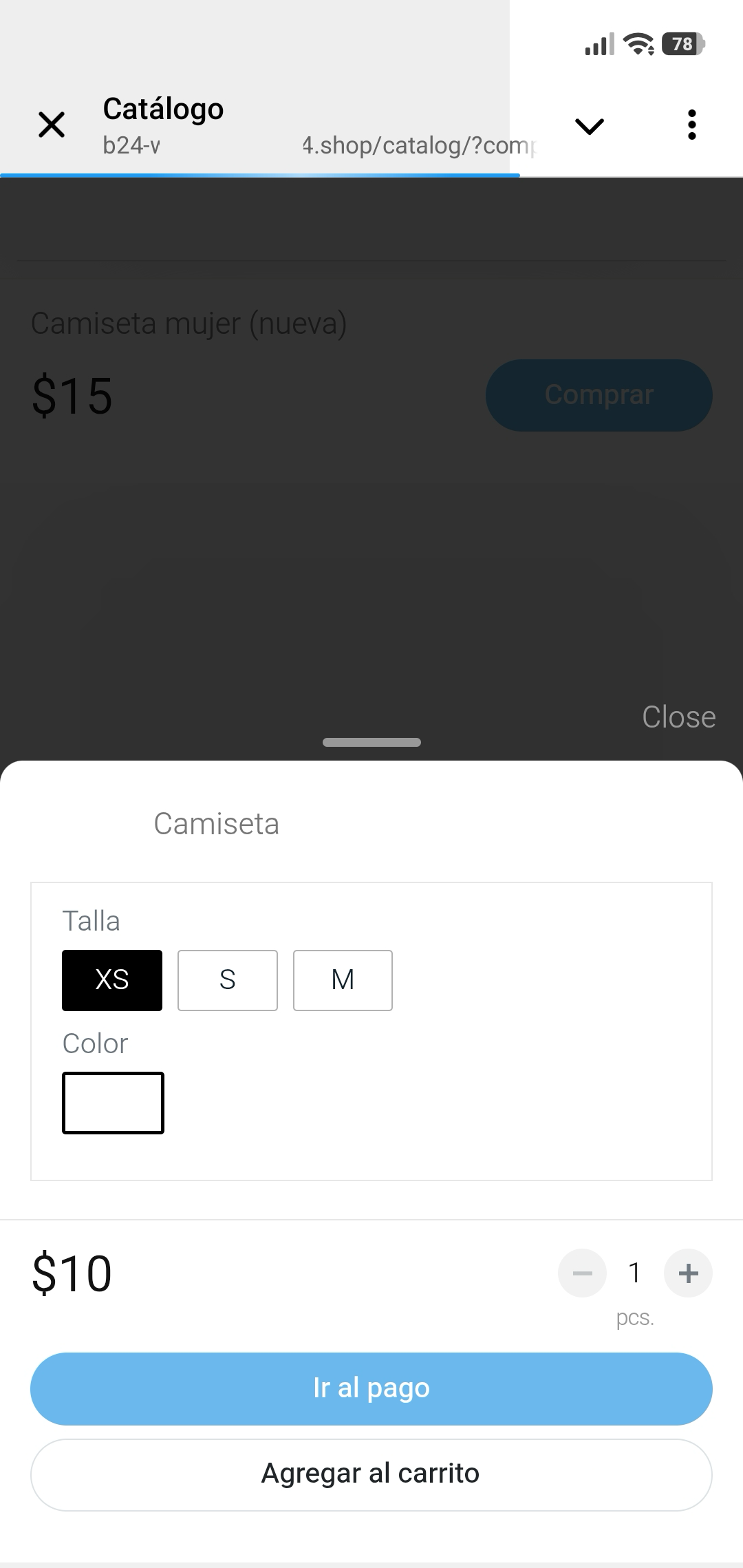Choose size S
This screenshot has width=743, height=1568.
tap(228, 980)
